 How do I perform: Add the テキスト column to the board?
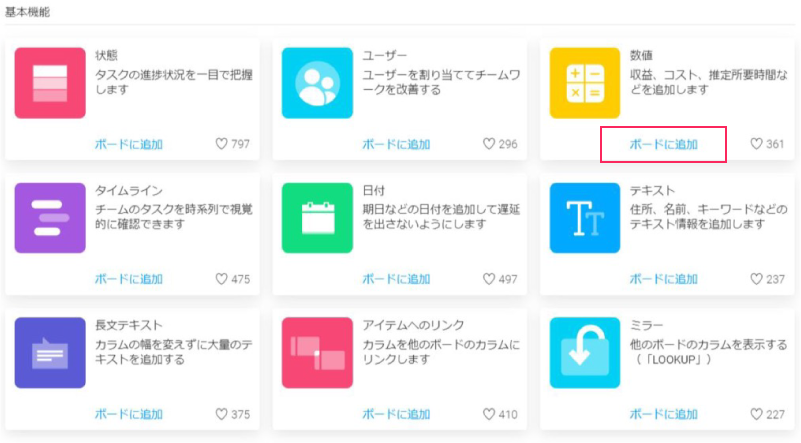pos(663,279)
